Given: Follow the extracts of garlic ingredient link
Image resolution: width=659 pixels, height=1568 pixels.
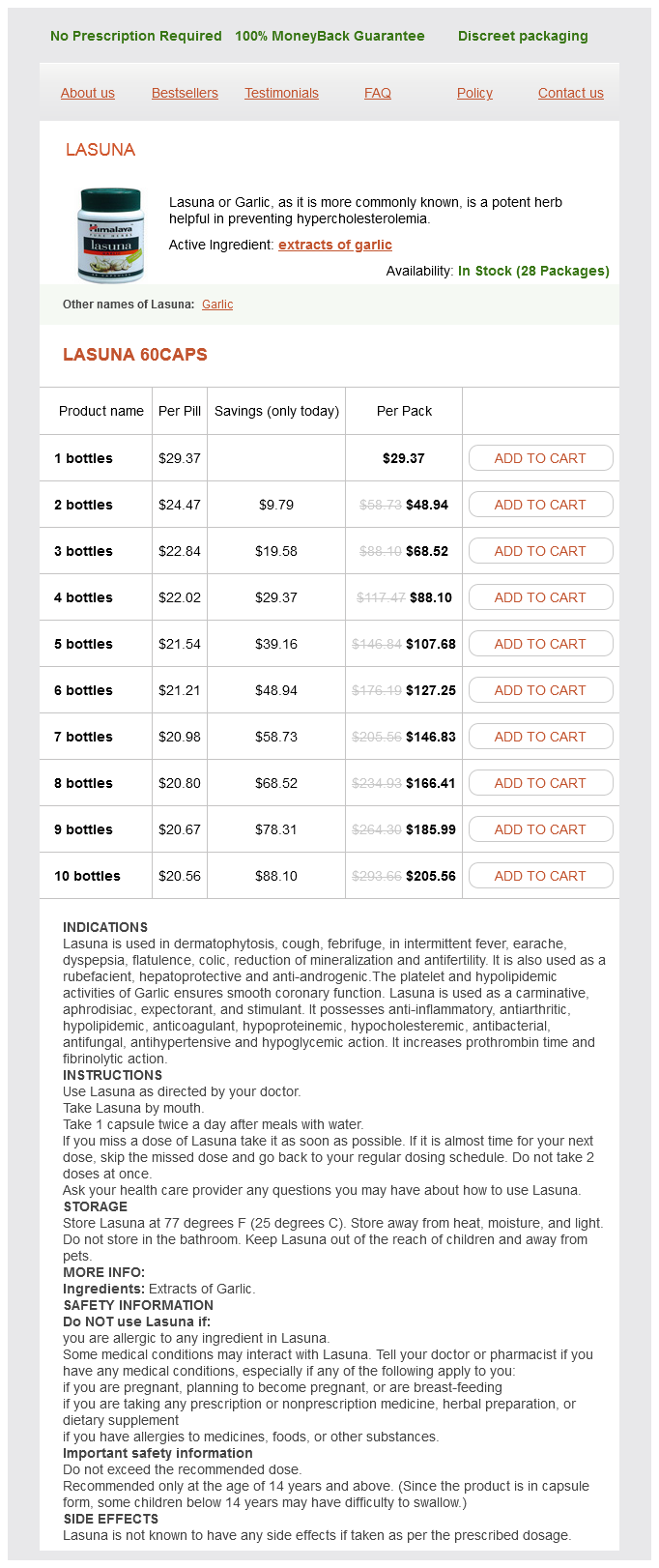Looking at the screenshot, I should click(x=335, y=245).
